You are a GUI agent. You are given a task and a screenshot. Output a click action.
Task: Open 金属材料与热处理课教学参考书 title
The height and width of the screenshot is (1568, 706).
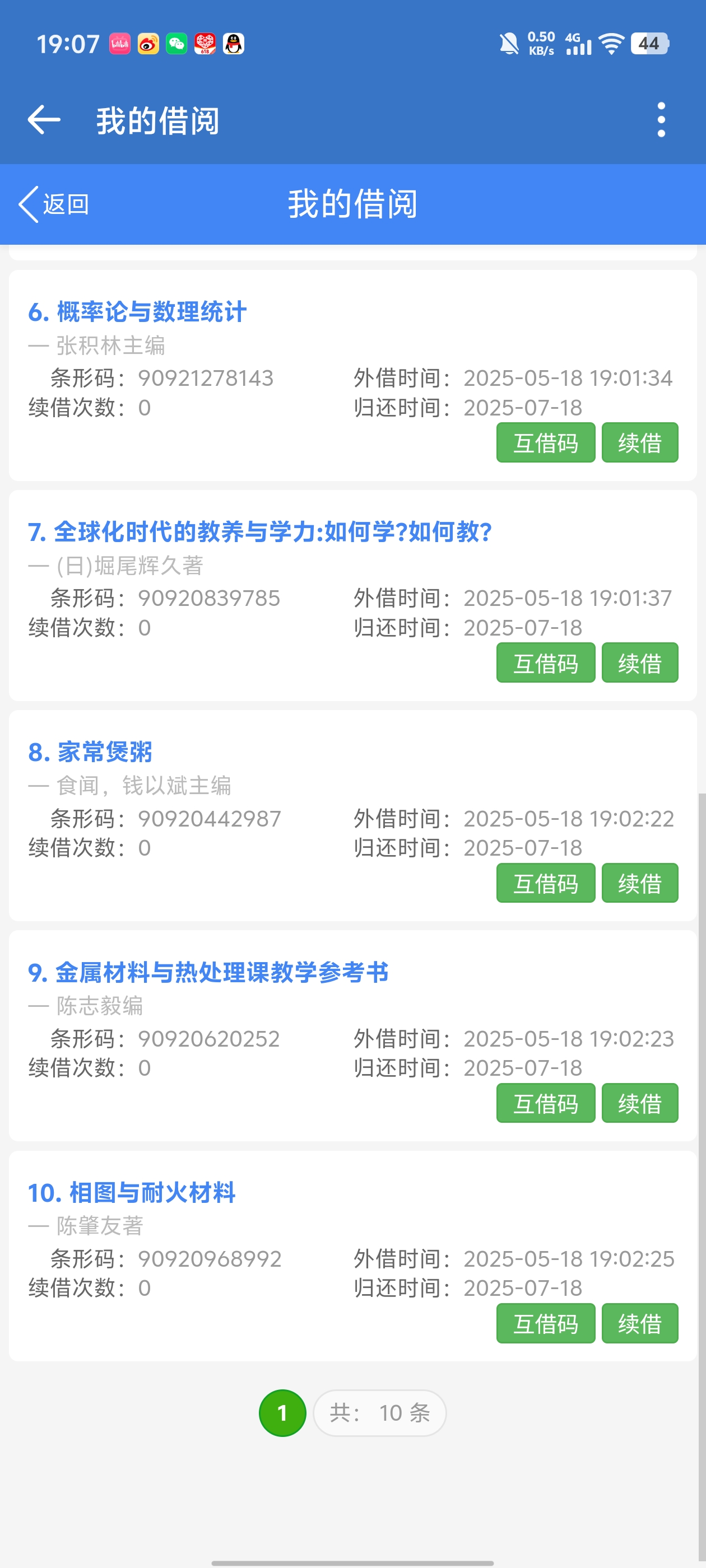coord(208,972)
